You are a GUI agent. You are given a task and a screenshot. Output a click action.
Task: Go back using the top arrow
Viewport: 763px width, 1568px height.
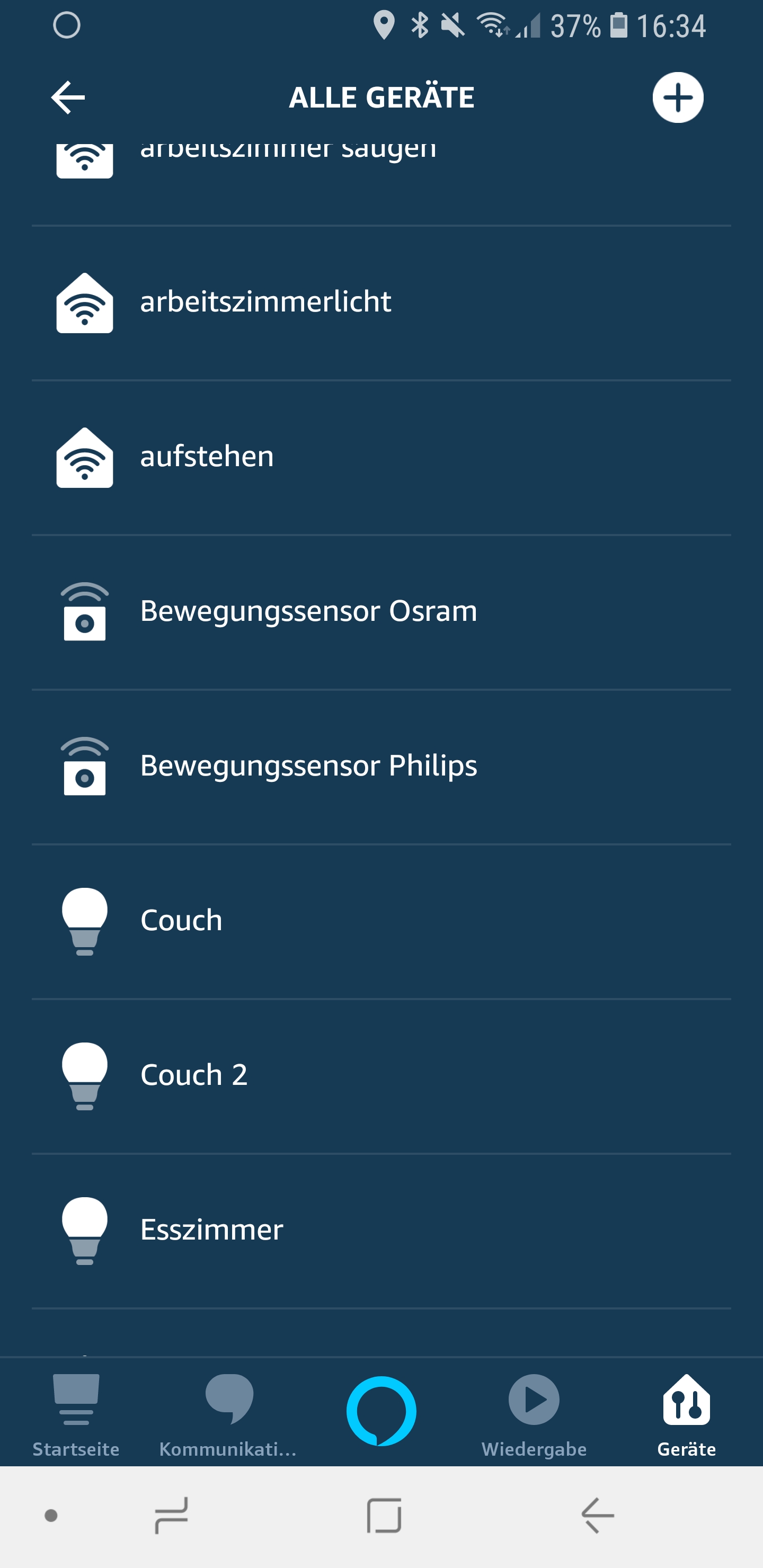point(68,97)
